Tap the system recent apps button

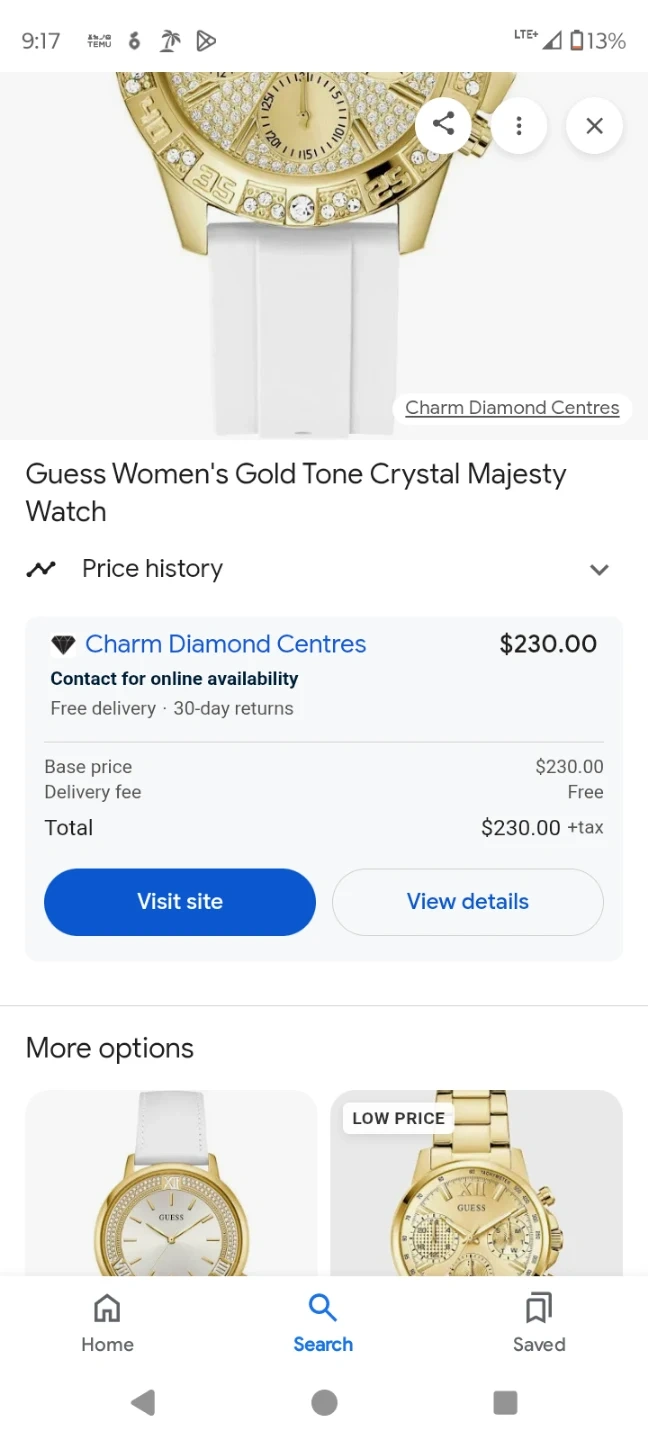(505, 1403)
